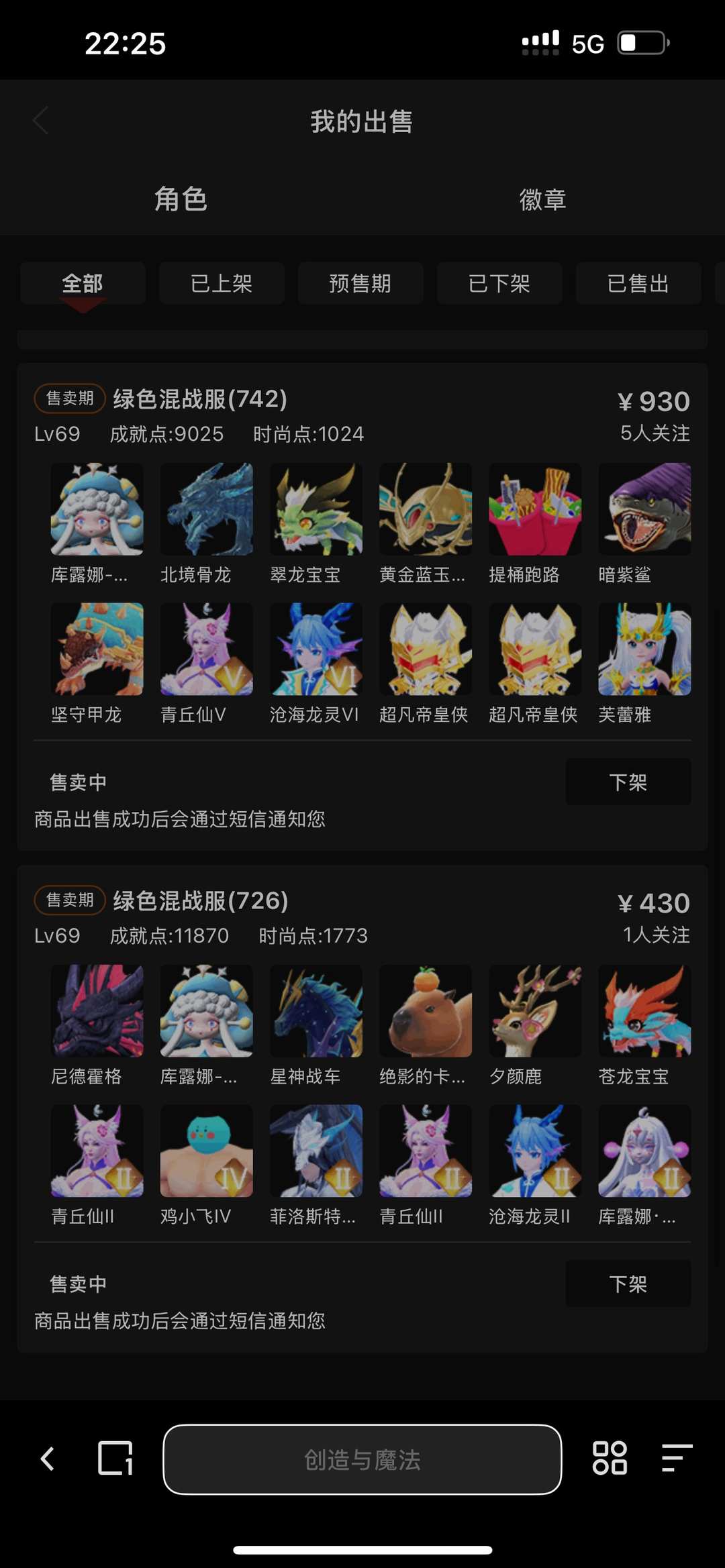Select the 提桶跑路 item icon
Image resolution: width=725 pixels, height=1568 pixels.
[x=535, y=510]
